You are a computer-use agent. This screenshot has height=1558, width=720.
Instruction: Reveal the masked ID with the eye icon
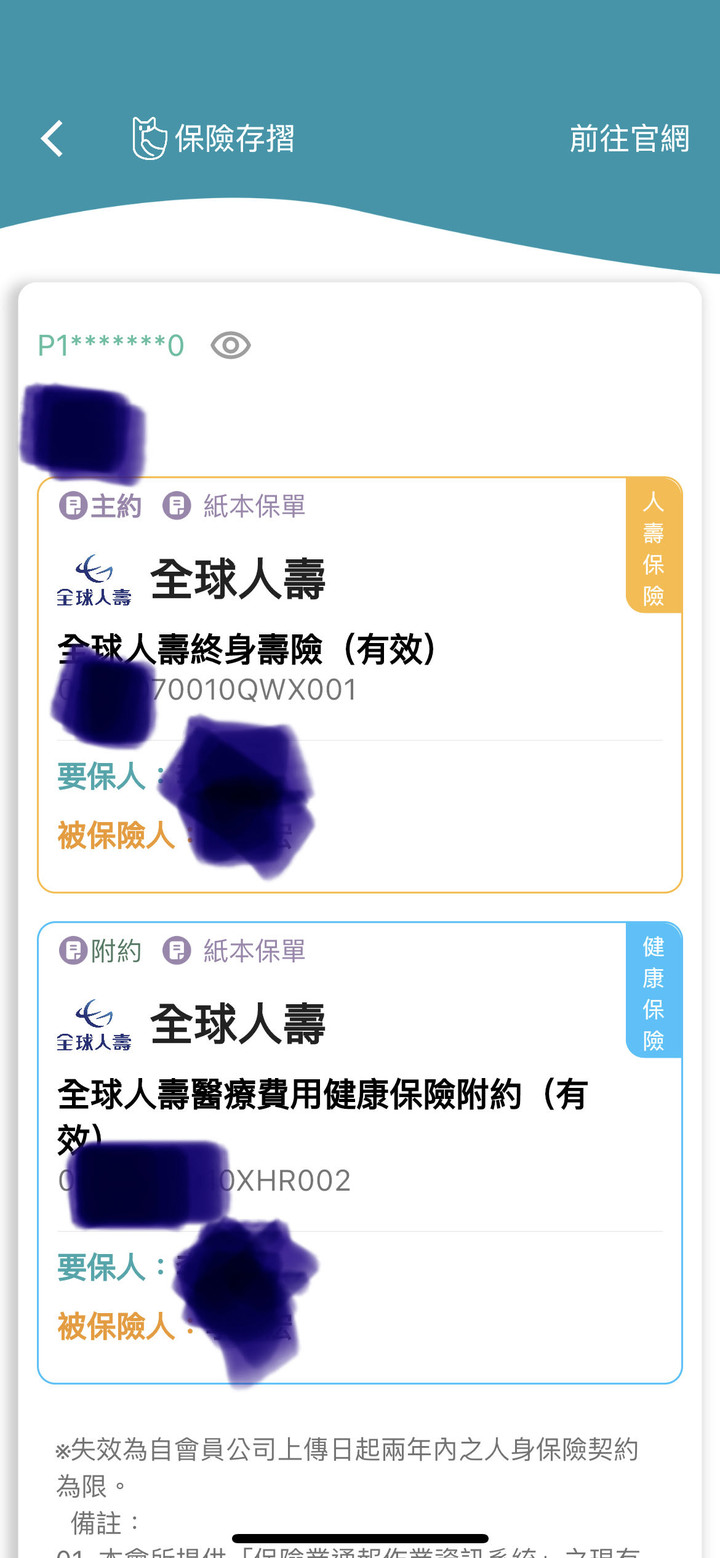tap(231, 346)
